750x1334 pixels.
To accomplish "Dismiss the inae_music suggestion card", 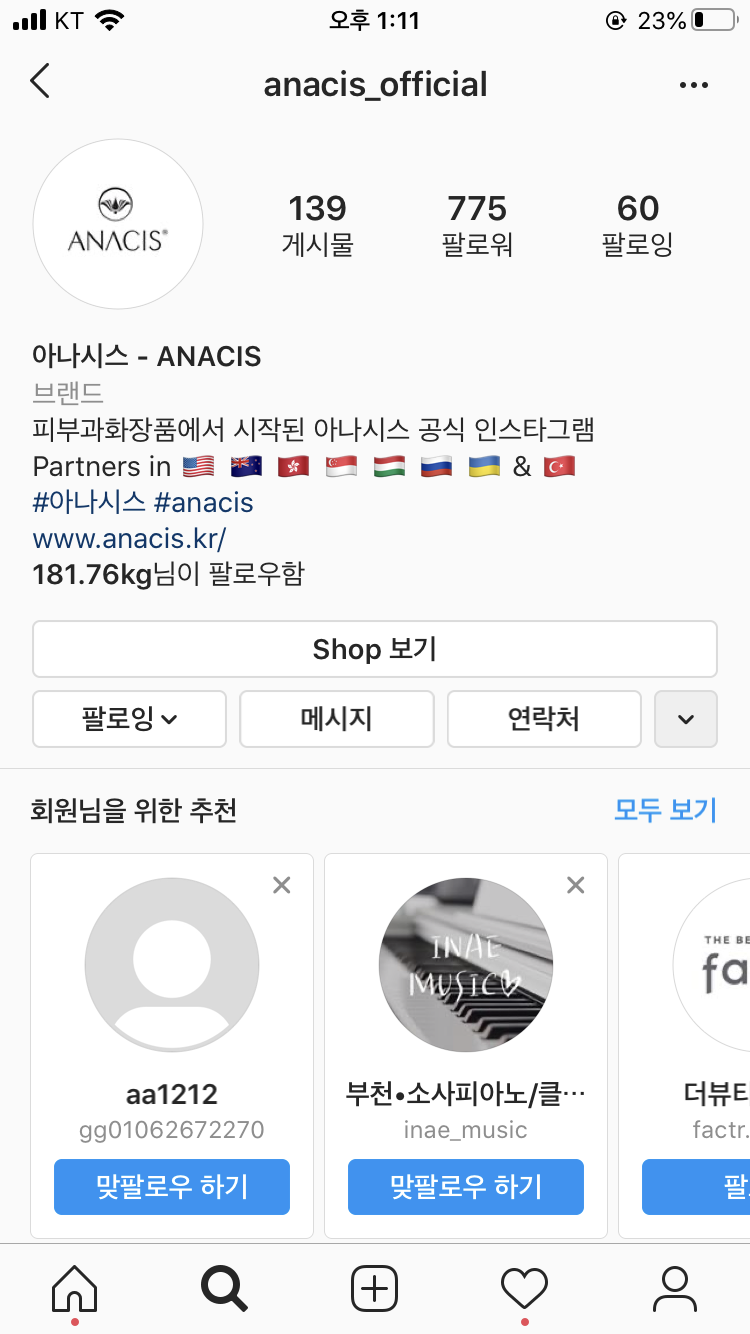I will (575, 885).
